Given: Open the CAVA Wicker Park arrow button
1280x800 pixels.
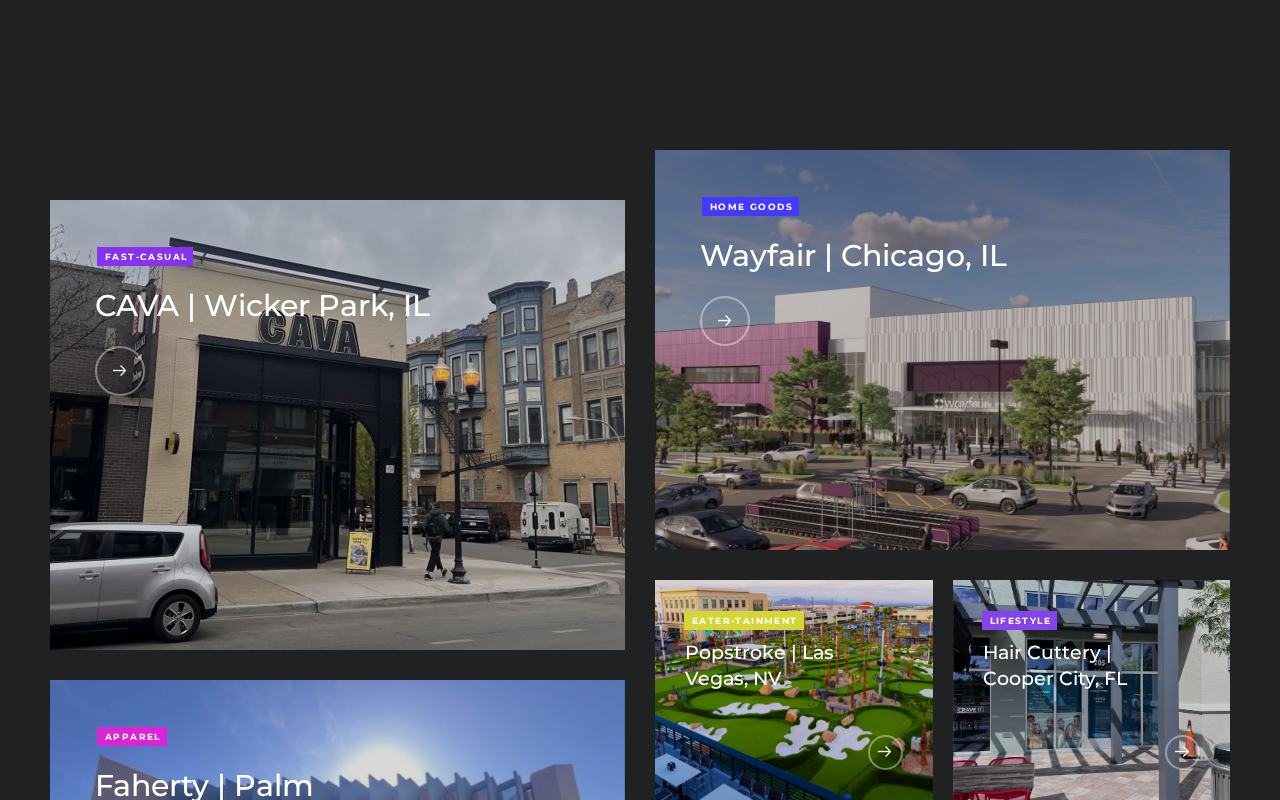Looking at the screenshot, I should click(120, 371).
